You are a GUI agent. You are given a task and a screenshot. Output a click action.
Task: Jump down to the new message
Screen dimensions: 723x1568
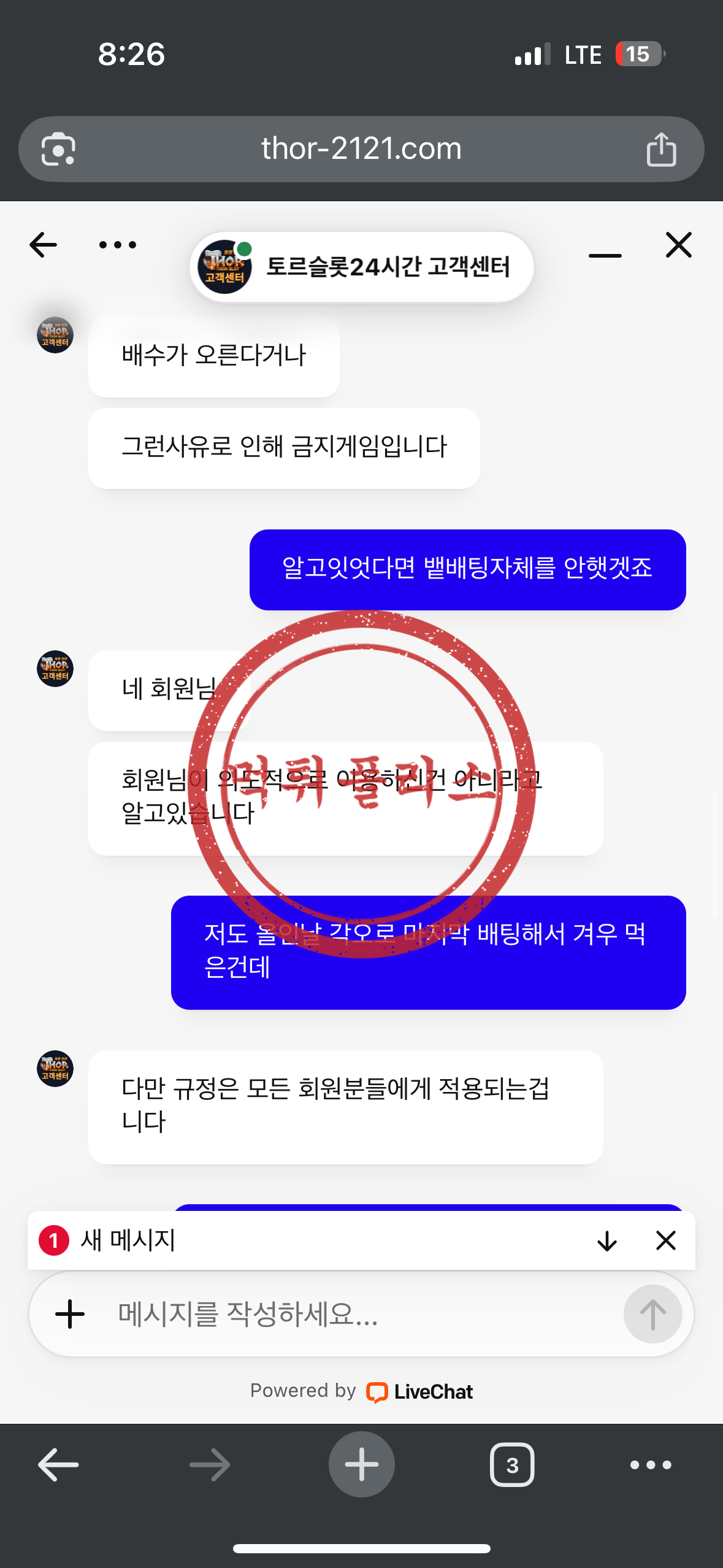point(607,1240)
